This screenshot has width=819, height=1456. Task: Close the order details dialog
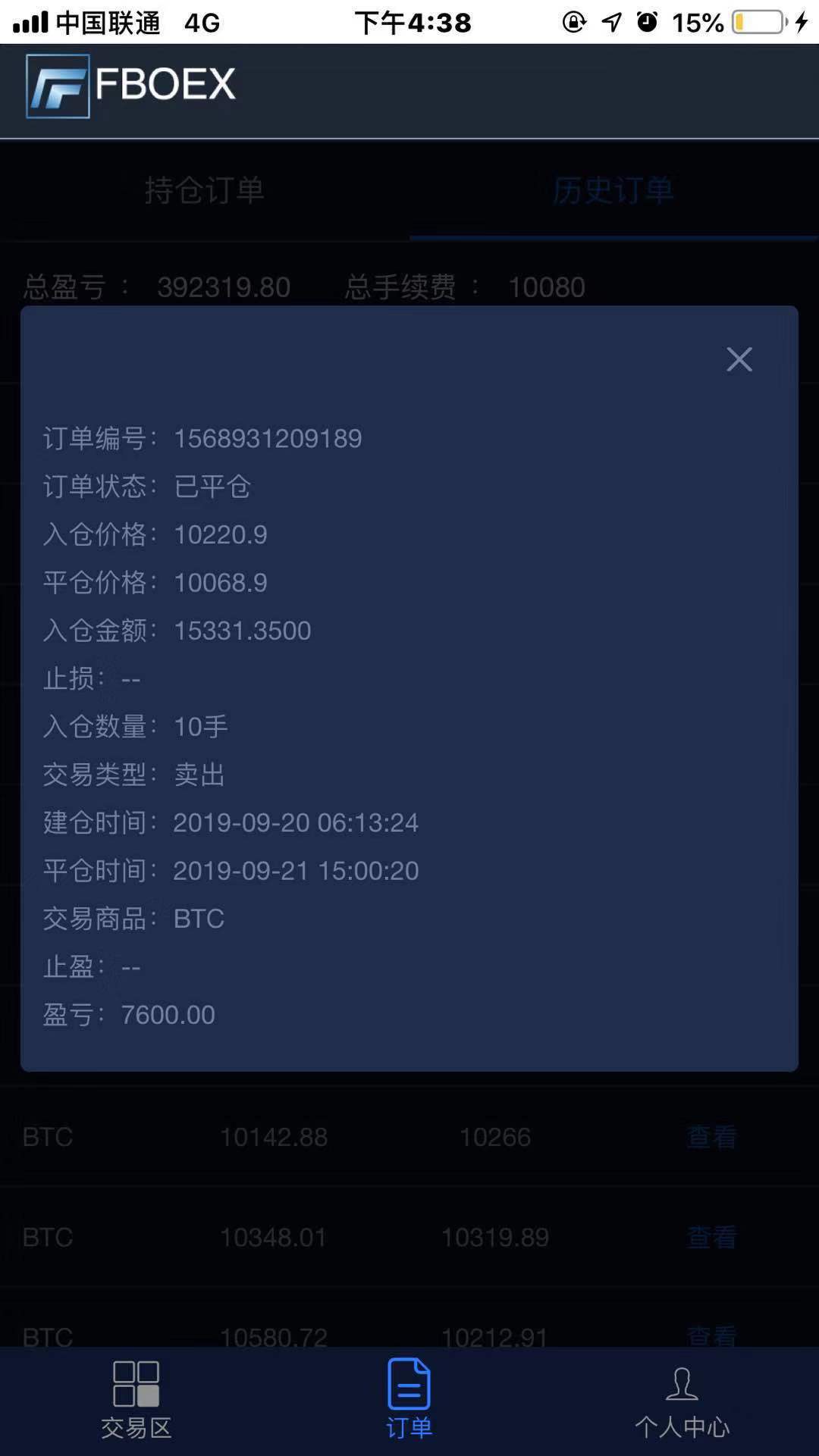coord(739,359)
